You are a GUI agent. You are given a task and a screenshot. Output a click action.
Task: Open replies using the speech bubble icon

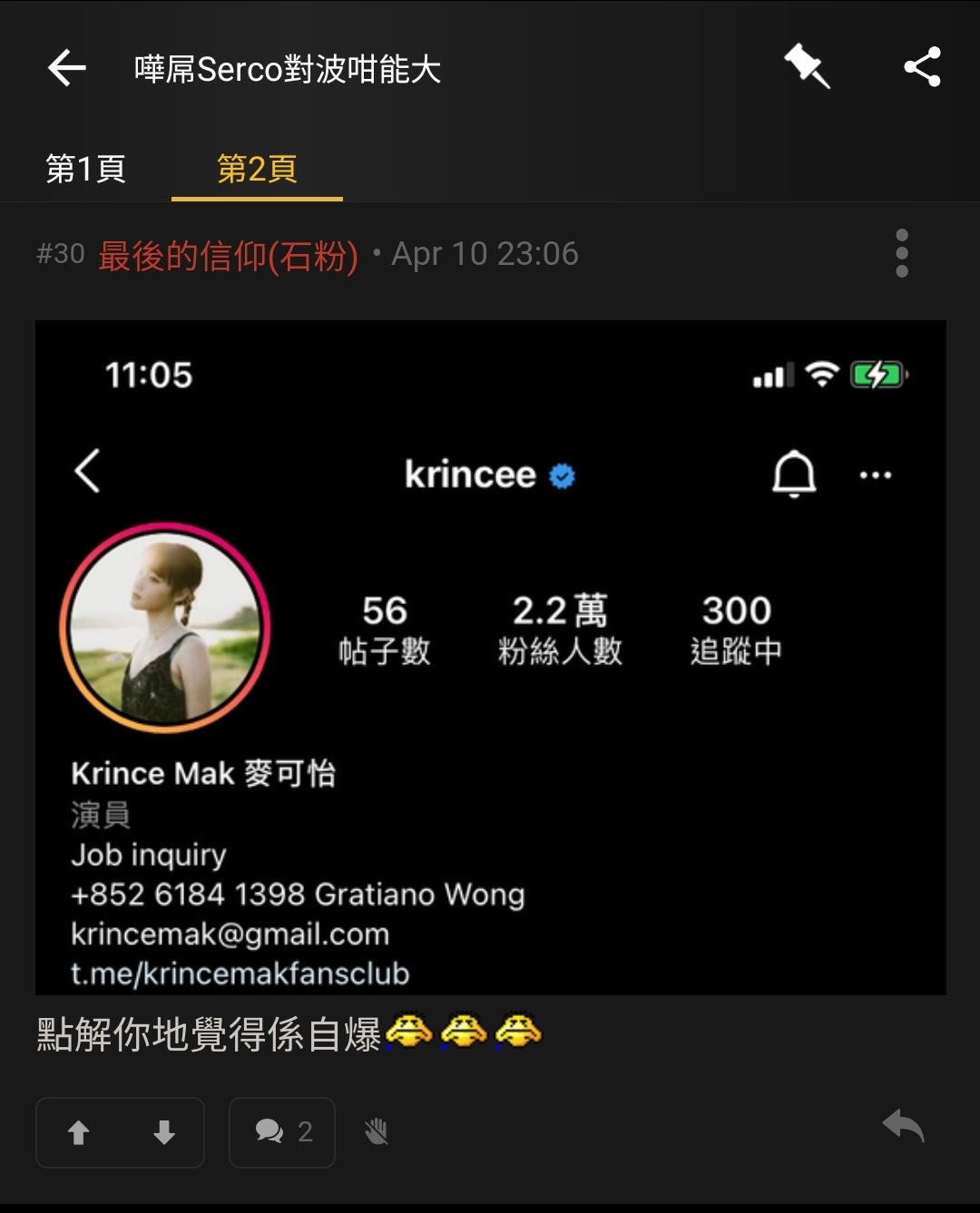tap(269, 1132)
